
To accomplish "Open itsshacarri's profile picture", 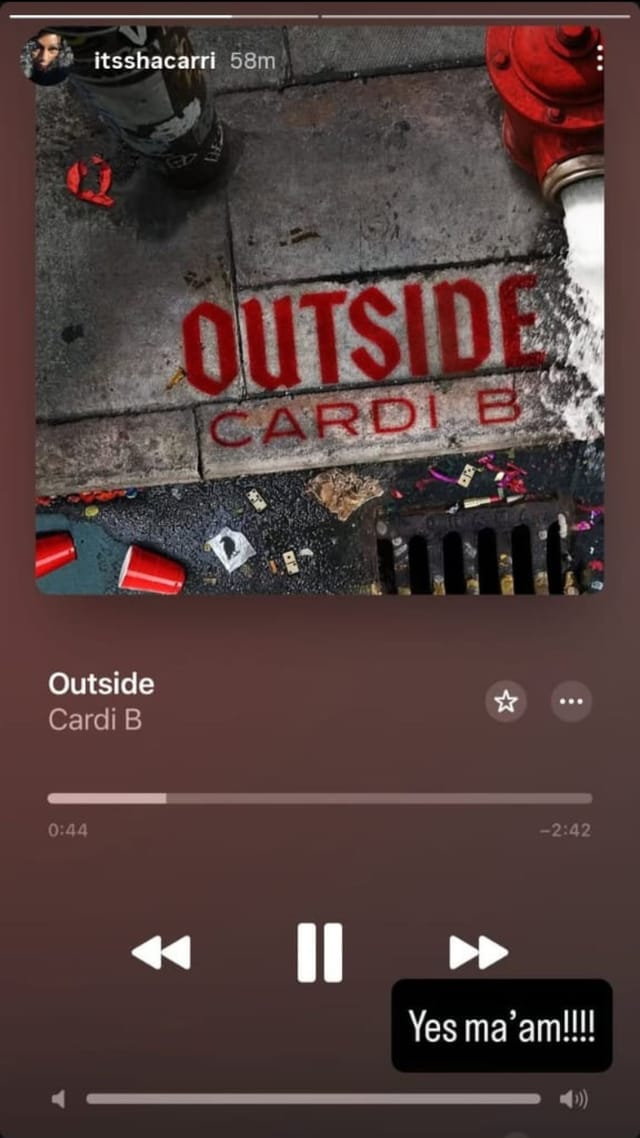I will 46,59.
